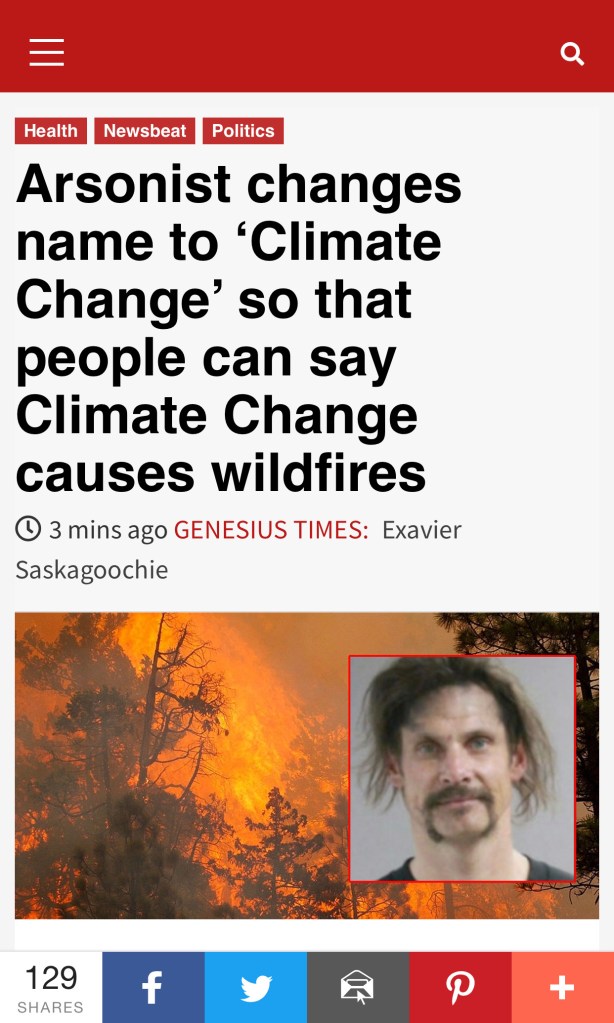Open the GENESIUS TIMES author link
This screenshot has width=614, height=1023.
click(x=271, y=530)
